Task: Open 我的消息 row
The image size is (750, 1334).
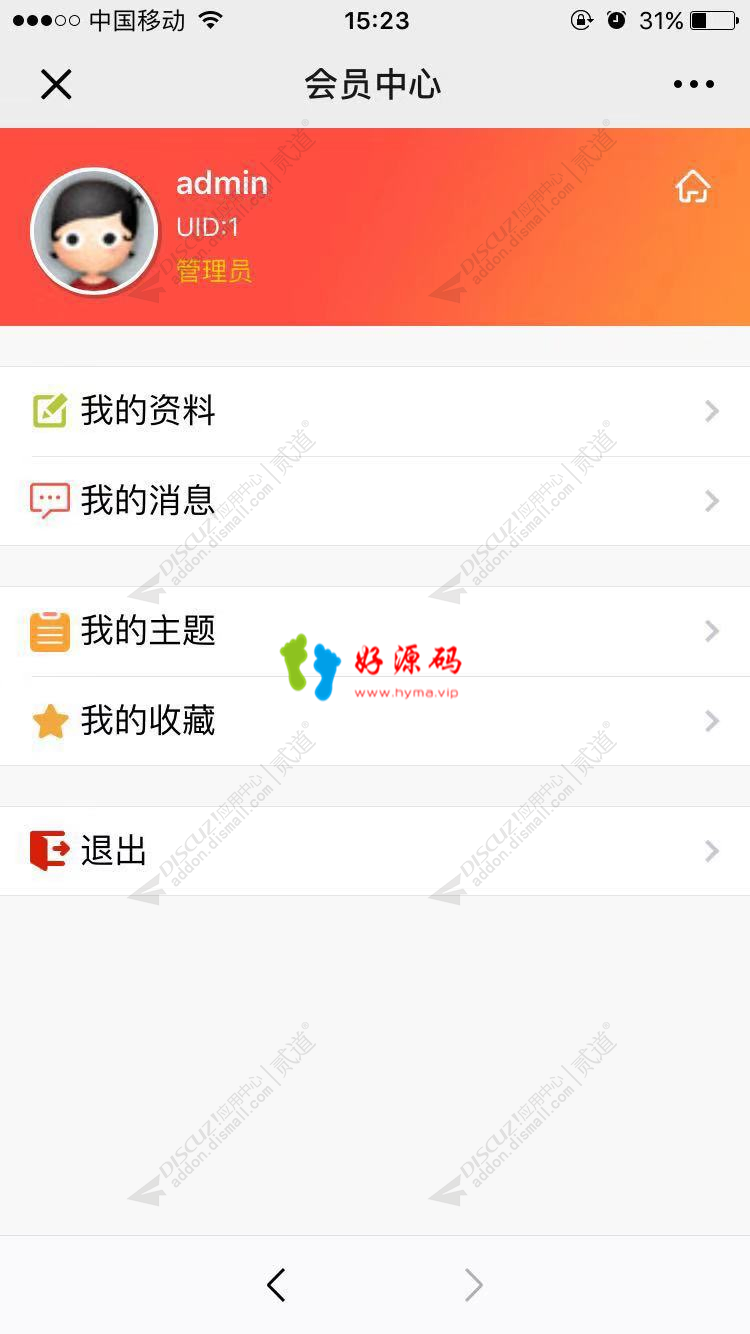Action: tap(375, 501)
